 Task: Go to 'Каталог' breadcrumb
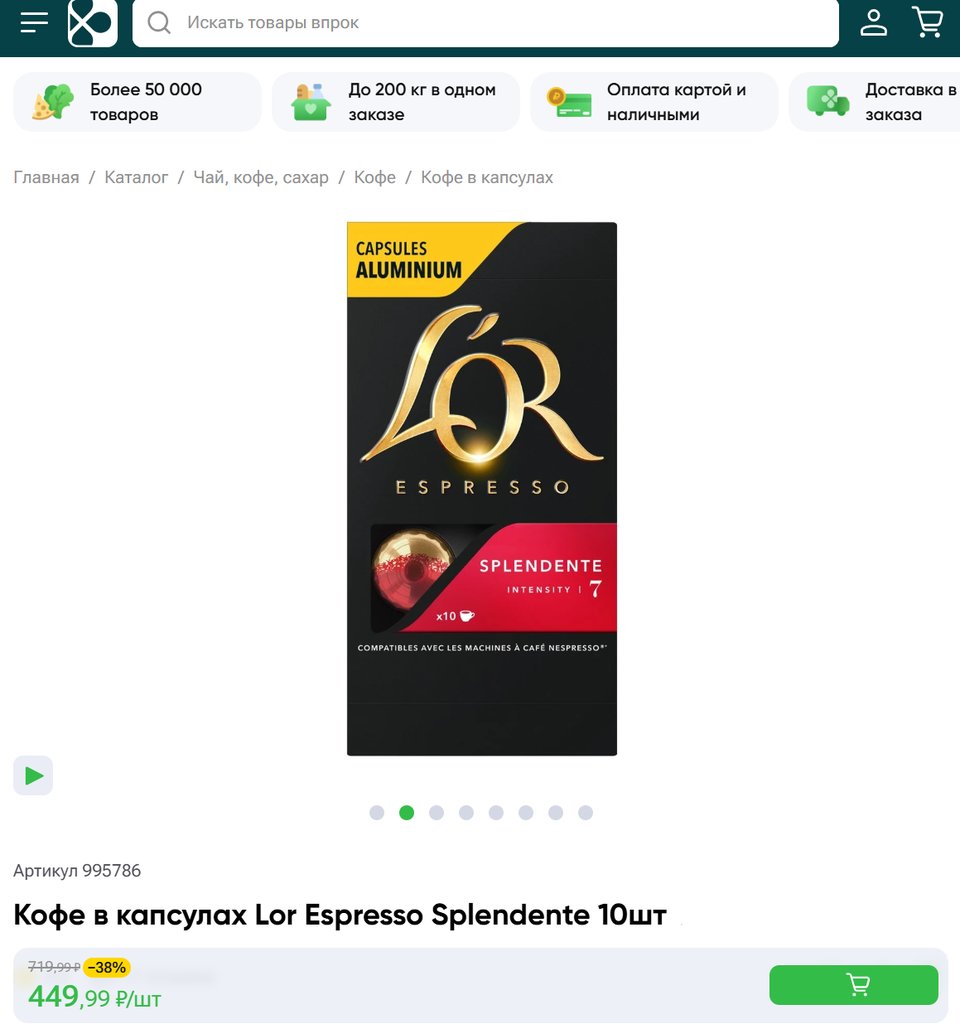(136, 177)
